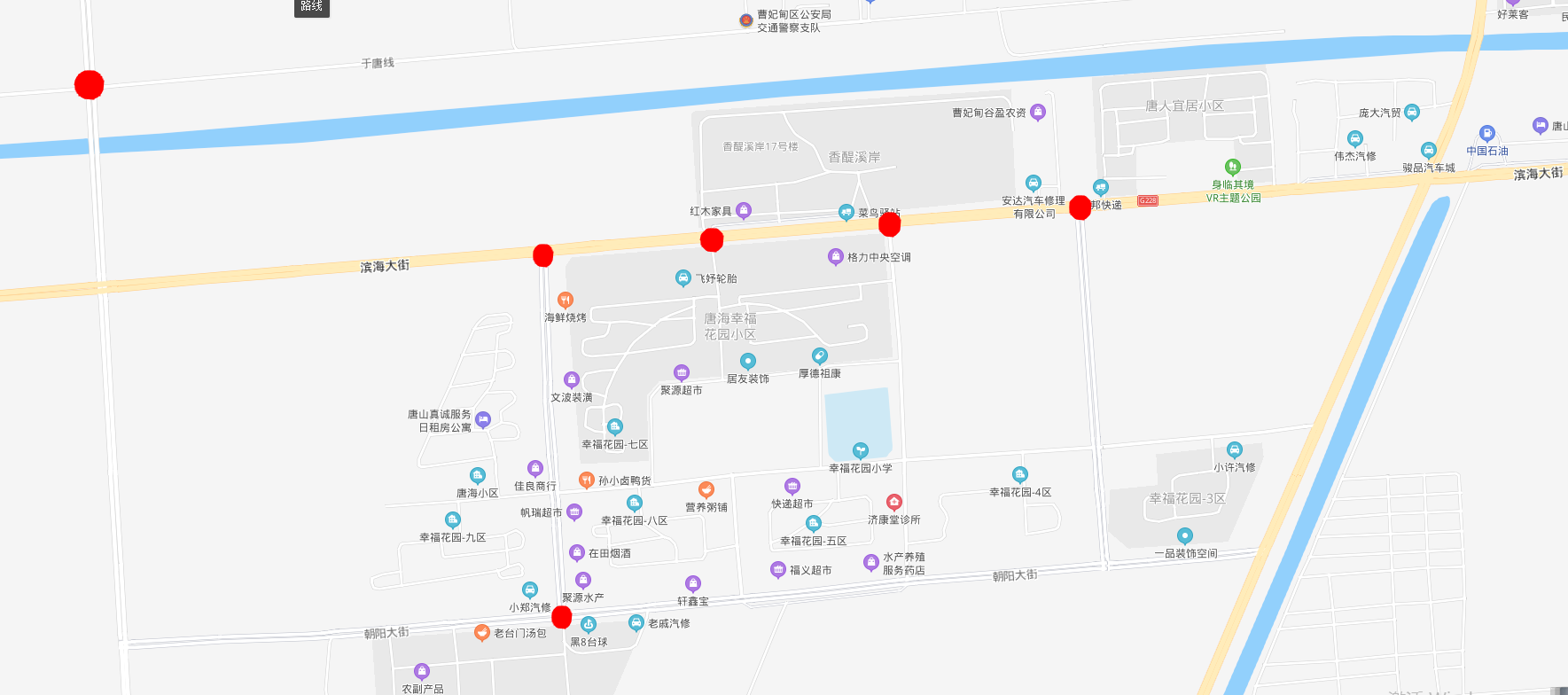Open 曹妃甸区公安局交通警察支队 marker
This screenshot has width=1568, height=695.
(746, 20)
